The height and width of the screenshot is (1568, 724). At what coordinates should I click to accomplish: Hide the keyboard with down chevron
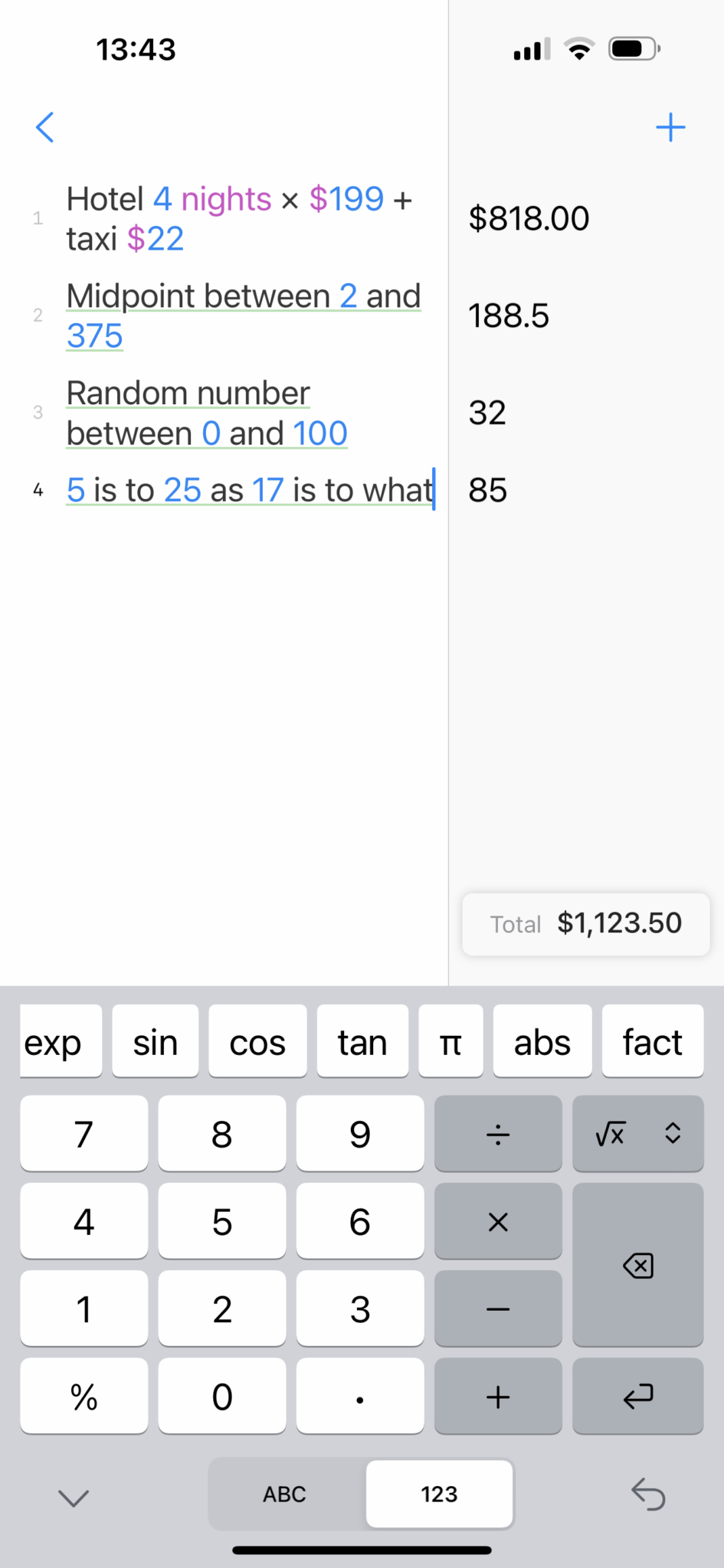pos(74,1498)
